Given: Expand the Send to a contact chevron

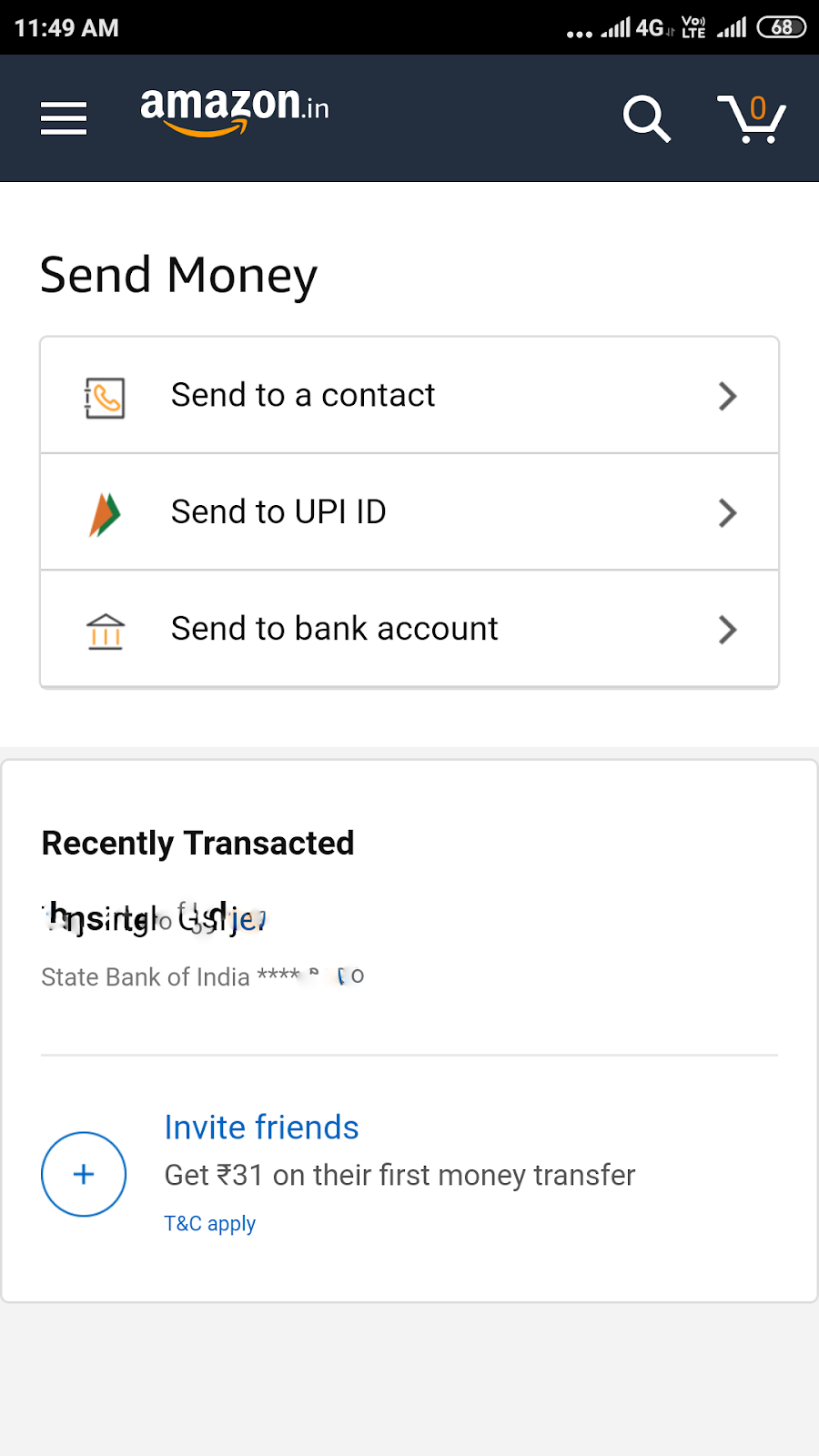Looking at the screenshot, I should [x=727, y=396].
